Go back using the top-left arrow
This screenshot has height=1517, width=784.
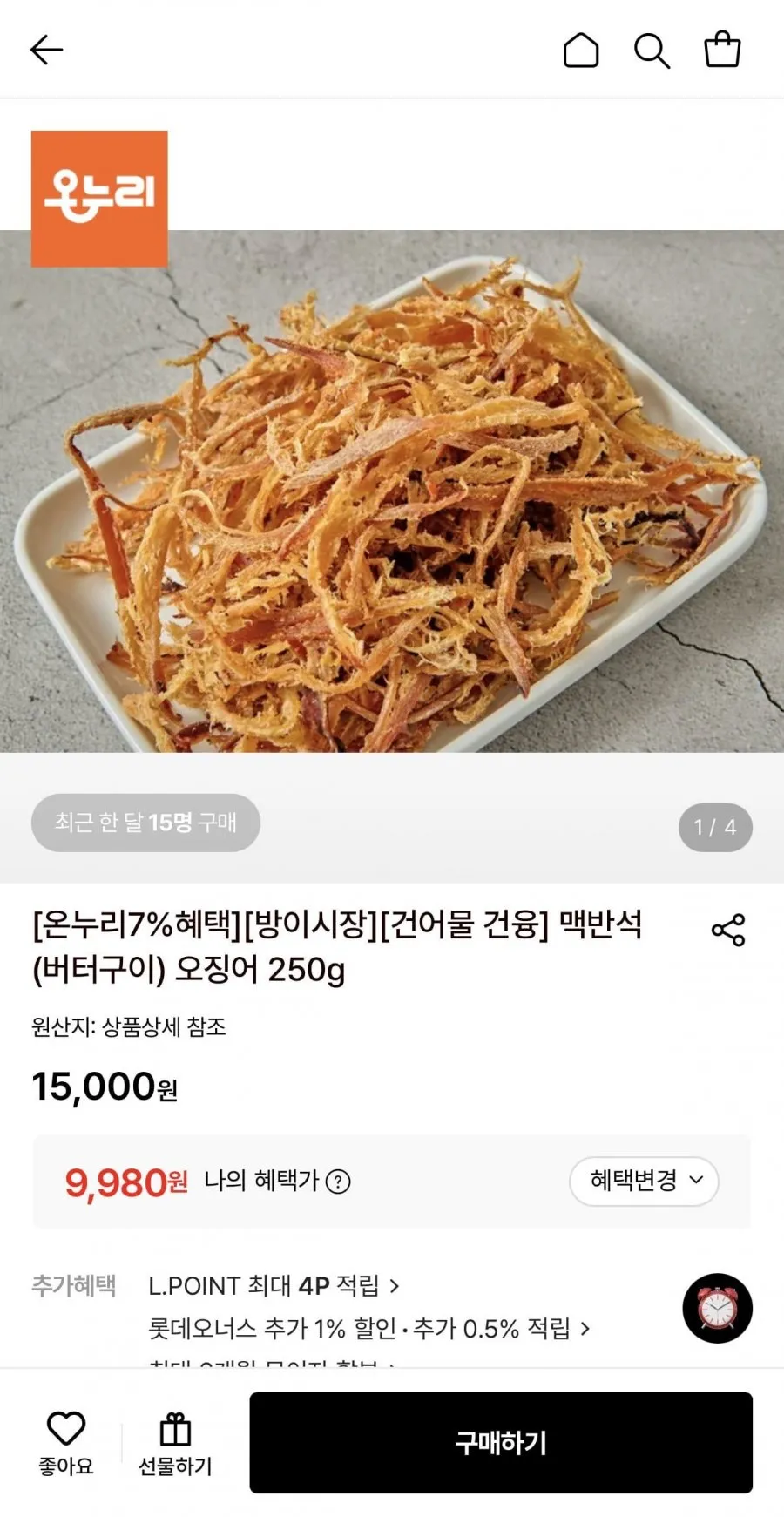(47, 51)
